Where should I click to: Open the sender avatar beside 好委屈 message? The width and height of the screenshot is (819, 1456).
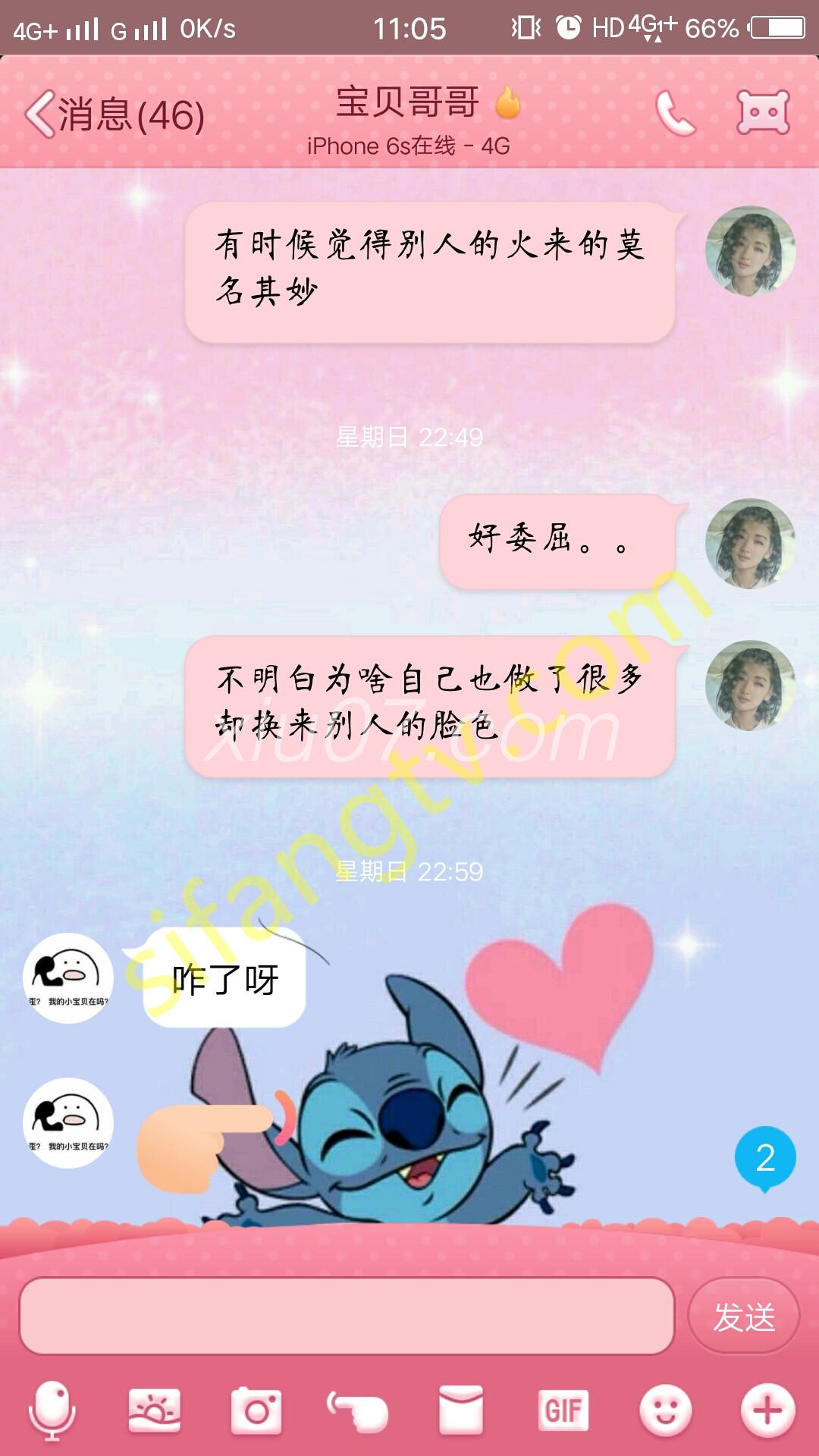click(750, 543)
